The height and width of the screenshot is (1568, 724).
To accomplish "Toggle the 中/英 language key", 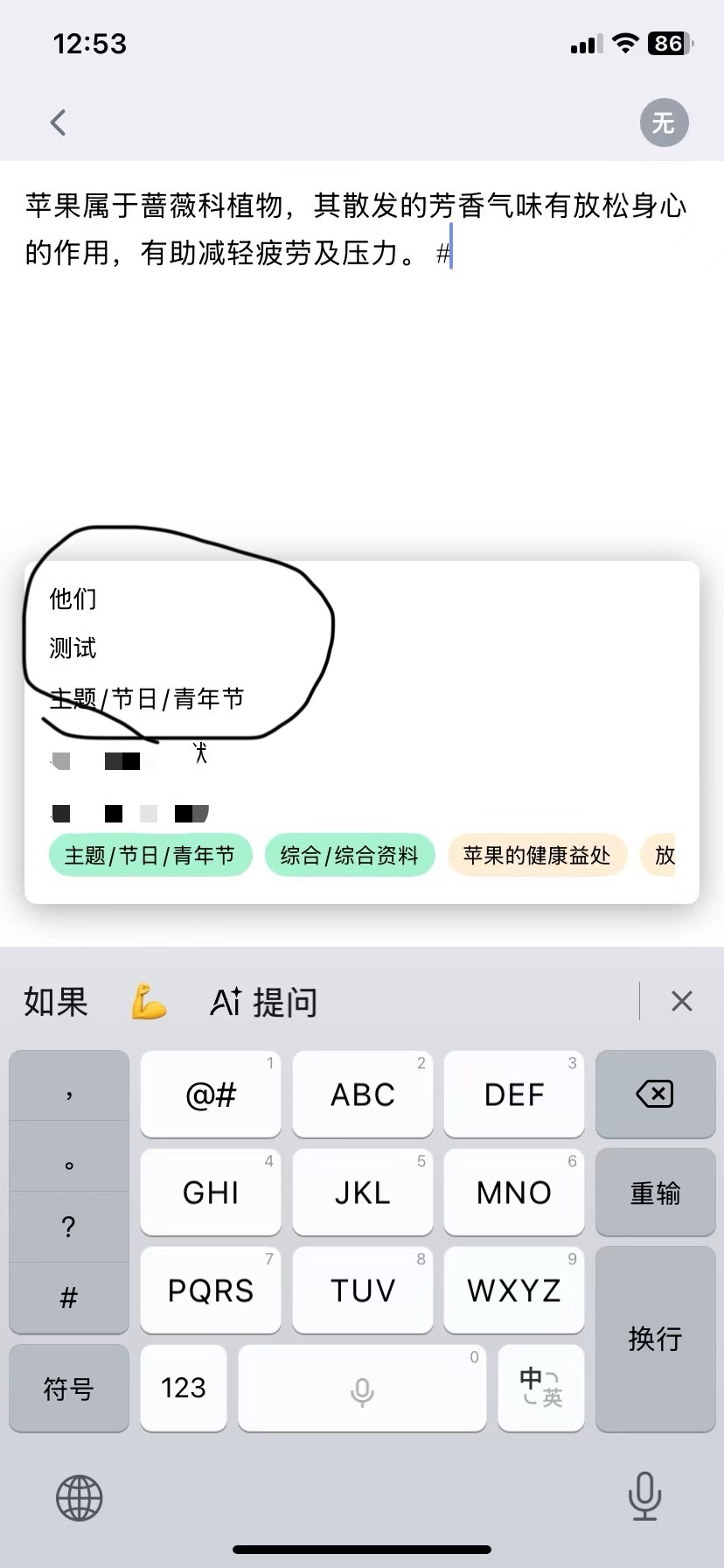I will pyautogui.click(x=540, y=1388).
